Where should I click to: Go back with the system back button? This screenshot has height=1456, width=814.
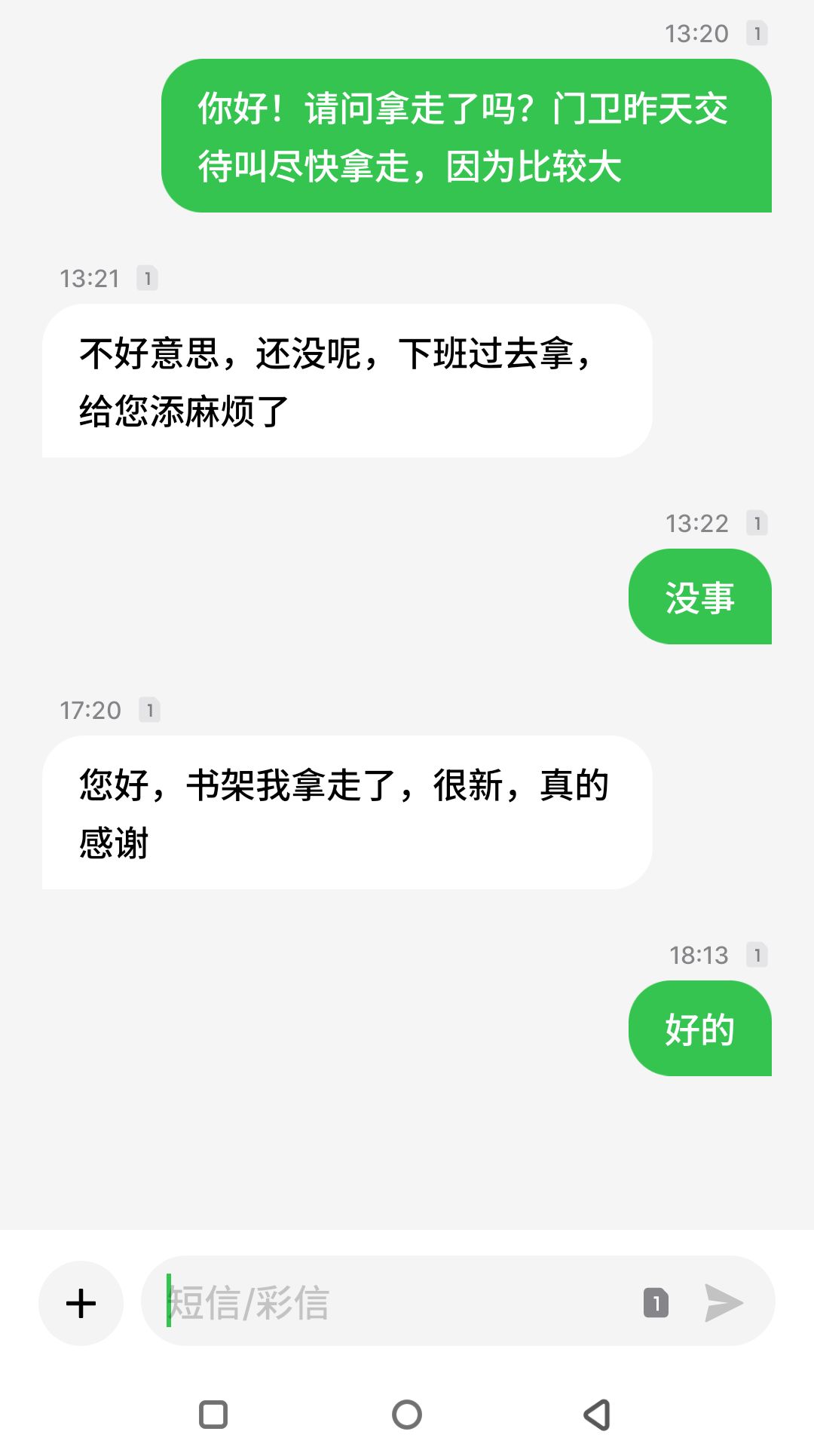[x=598, y=1415]
